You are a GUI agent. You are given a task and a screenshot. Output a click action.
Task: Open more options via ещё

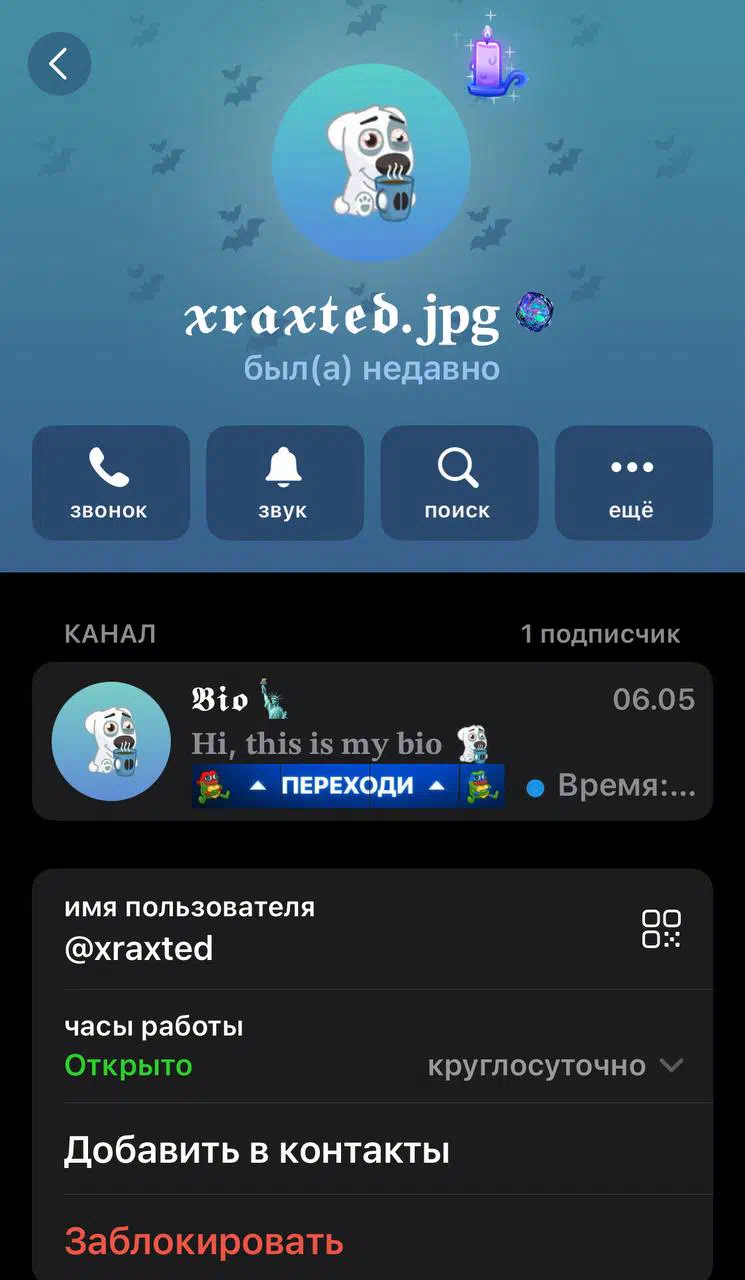(x=634, y=483)
